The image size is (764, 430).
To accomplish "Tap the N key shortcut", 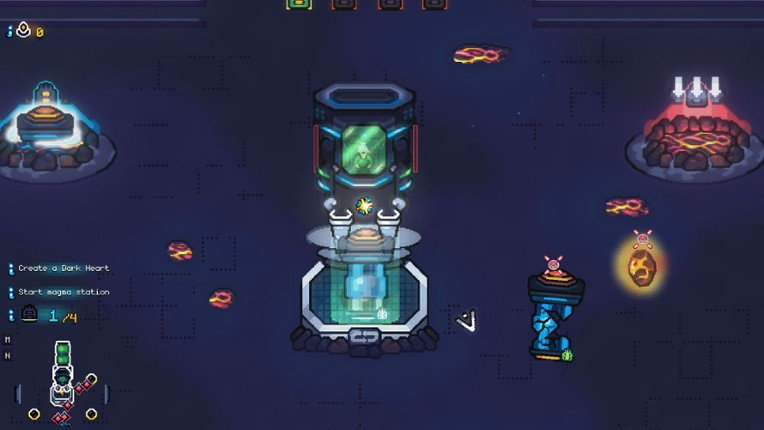I will click(8, 355).
